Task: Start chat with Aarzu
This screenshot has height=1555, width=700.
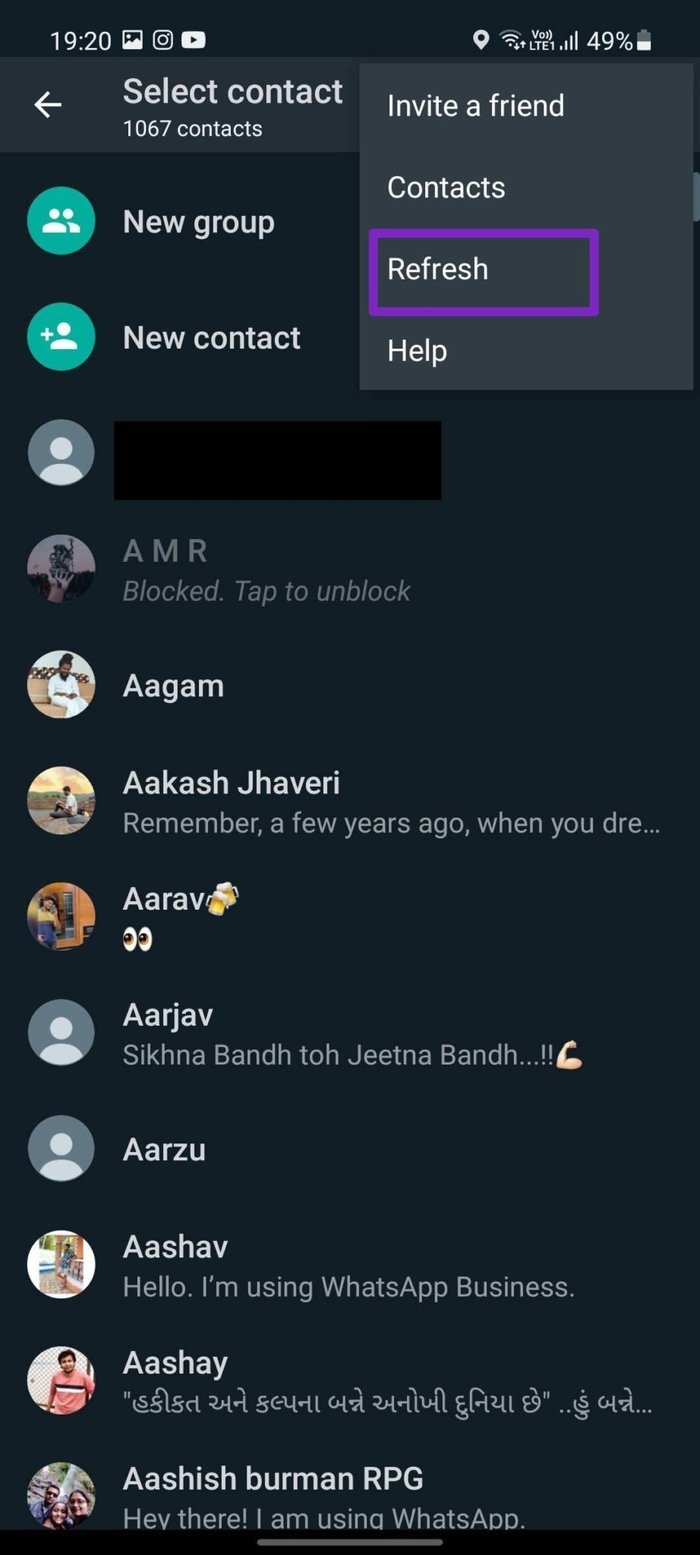Action: 164,1149
